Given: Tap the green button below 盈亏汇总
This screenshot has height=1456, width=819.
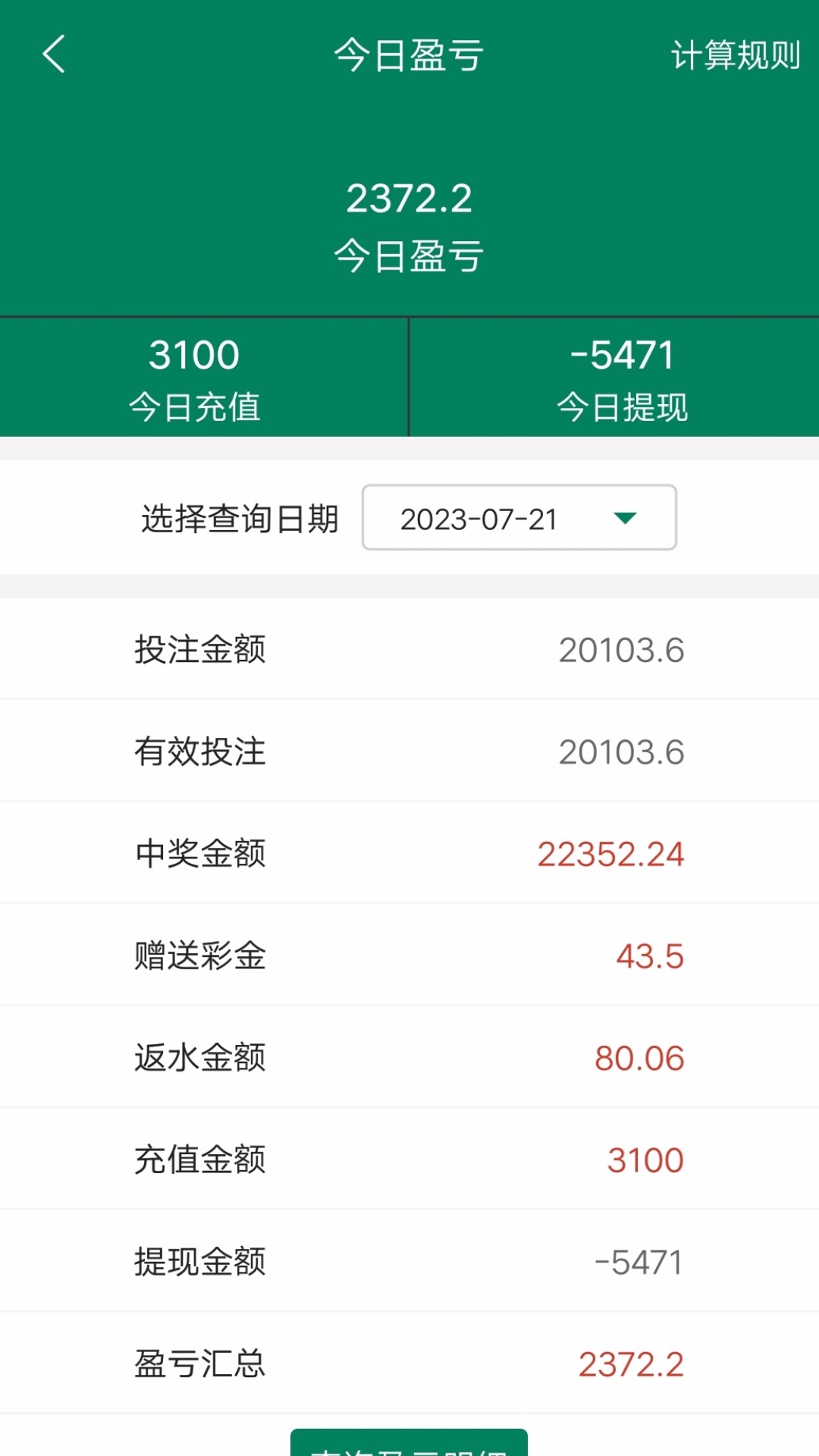Looking at the screenshot, I should point(409,1443).
